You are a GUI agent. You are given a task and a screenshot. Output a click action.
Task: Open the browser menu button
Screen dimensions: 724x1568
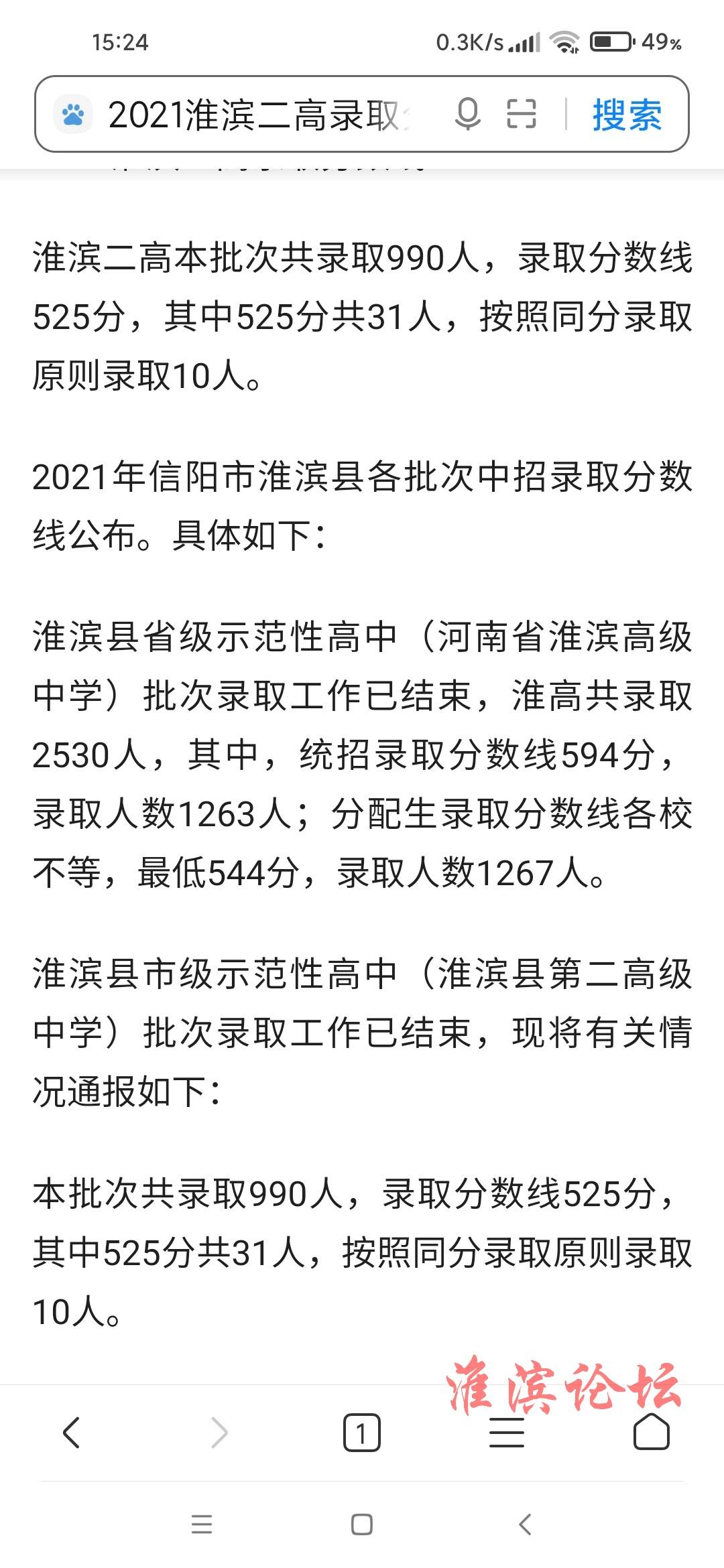click(x=506, y=1433)
